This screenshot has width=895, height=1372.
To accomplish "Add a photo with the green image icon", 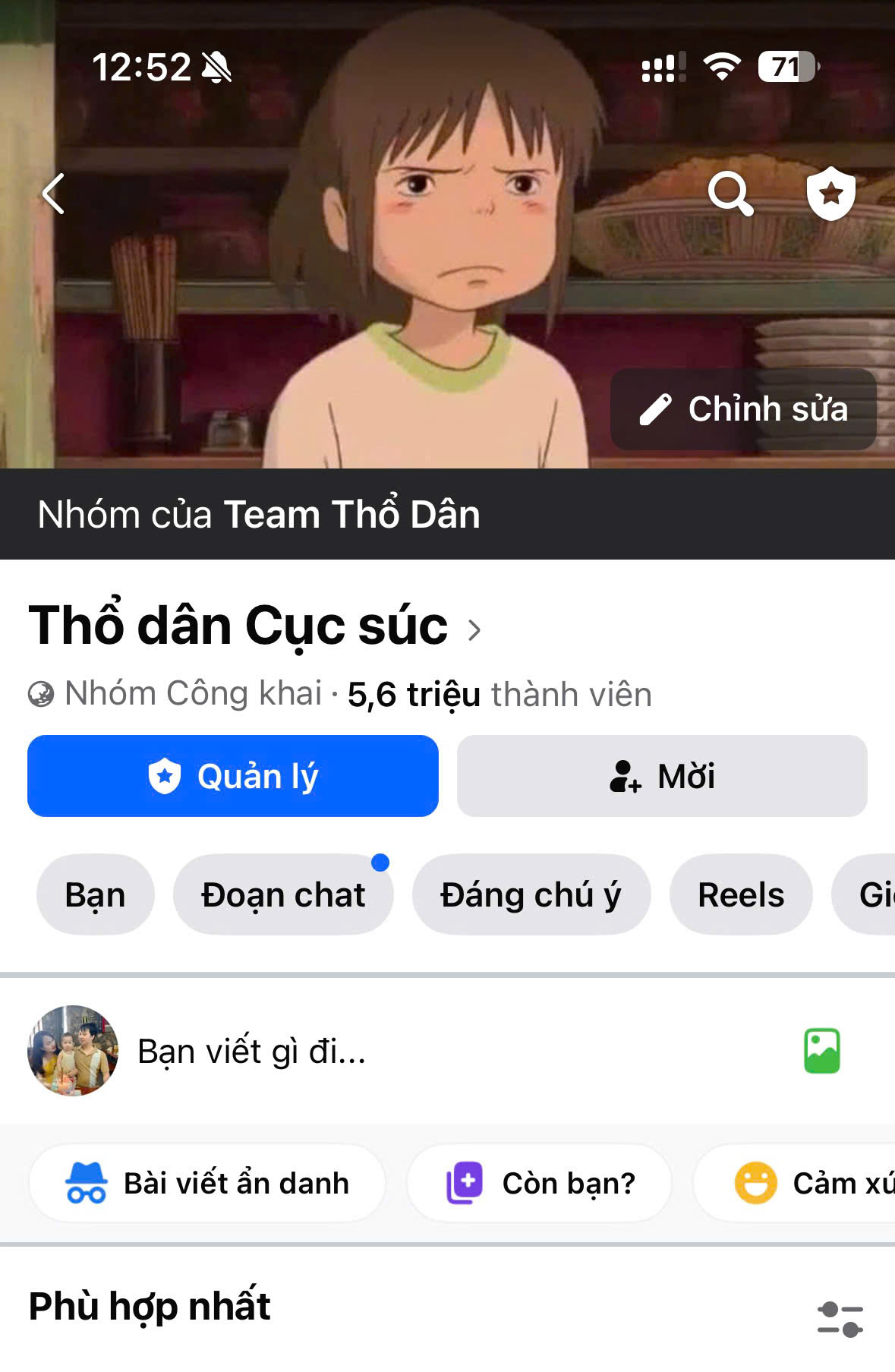I will point(821,1052).
